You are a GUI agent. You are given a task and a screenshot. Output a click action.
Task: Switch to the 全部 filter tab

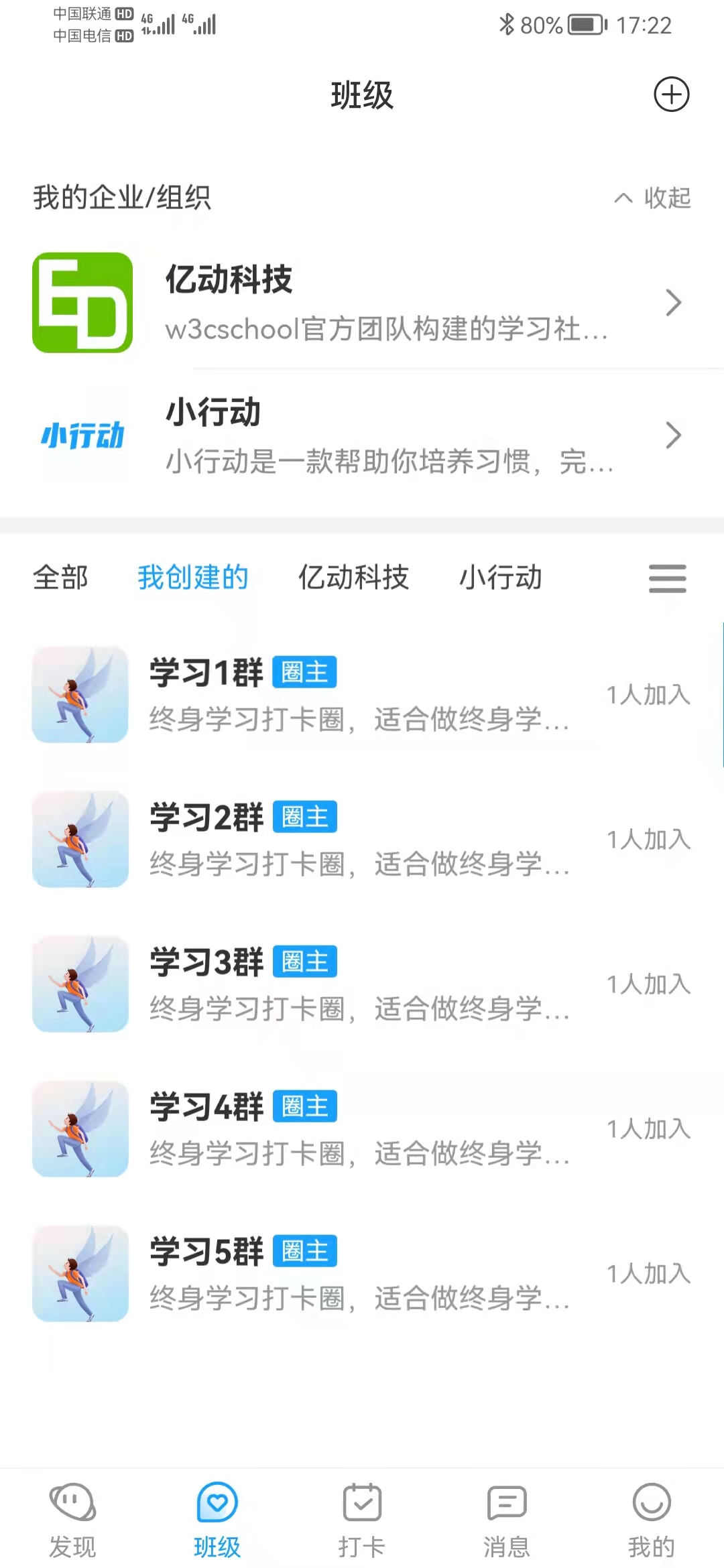point(60,578)
